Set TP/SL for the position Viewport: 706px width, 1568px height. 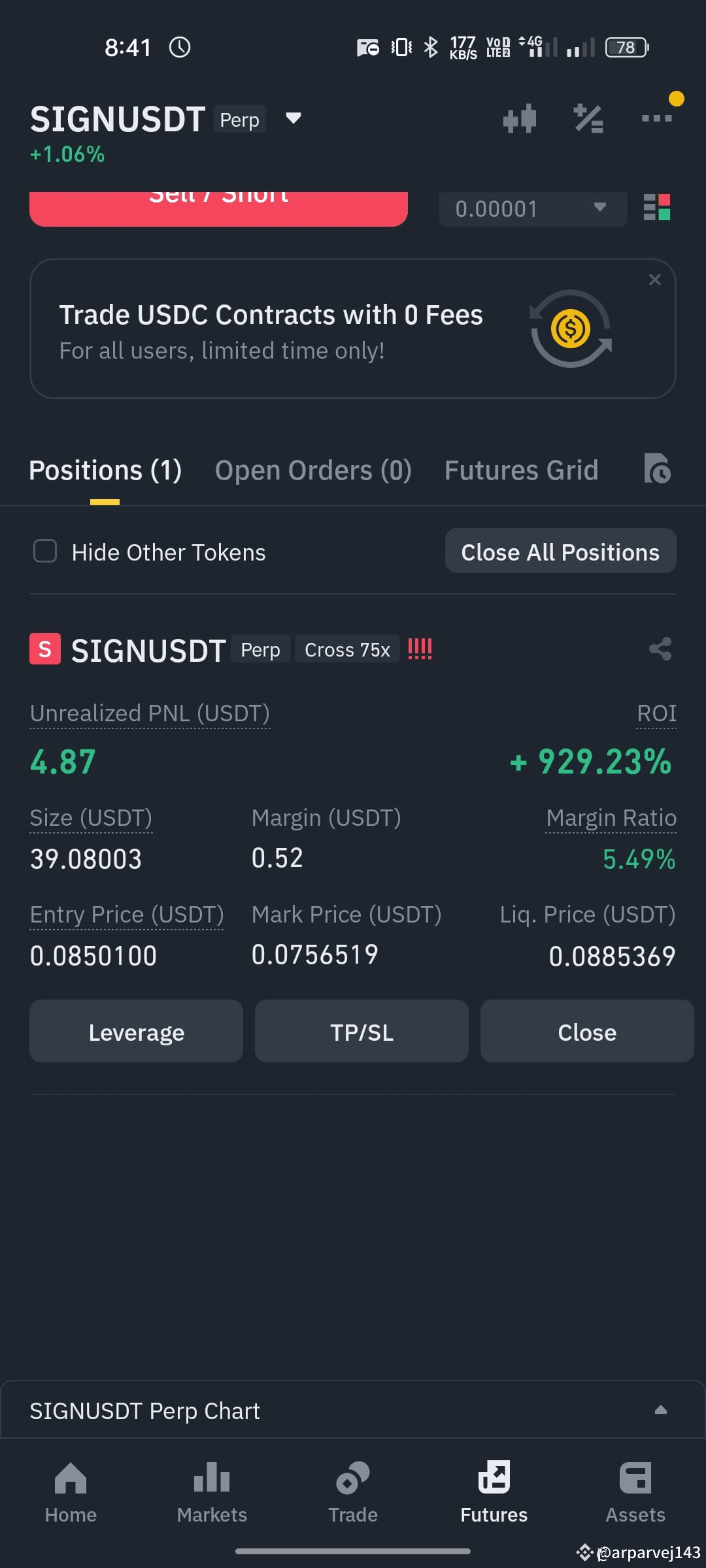[361, 1032]
